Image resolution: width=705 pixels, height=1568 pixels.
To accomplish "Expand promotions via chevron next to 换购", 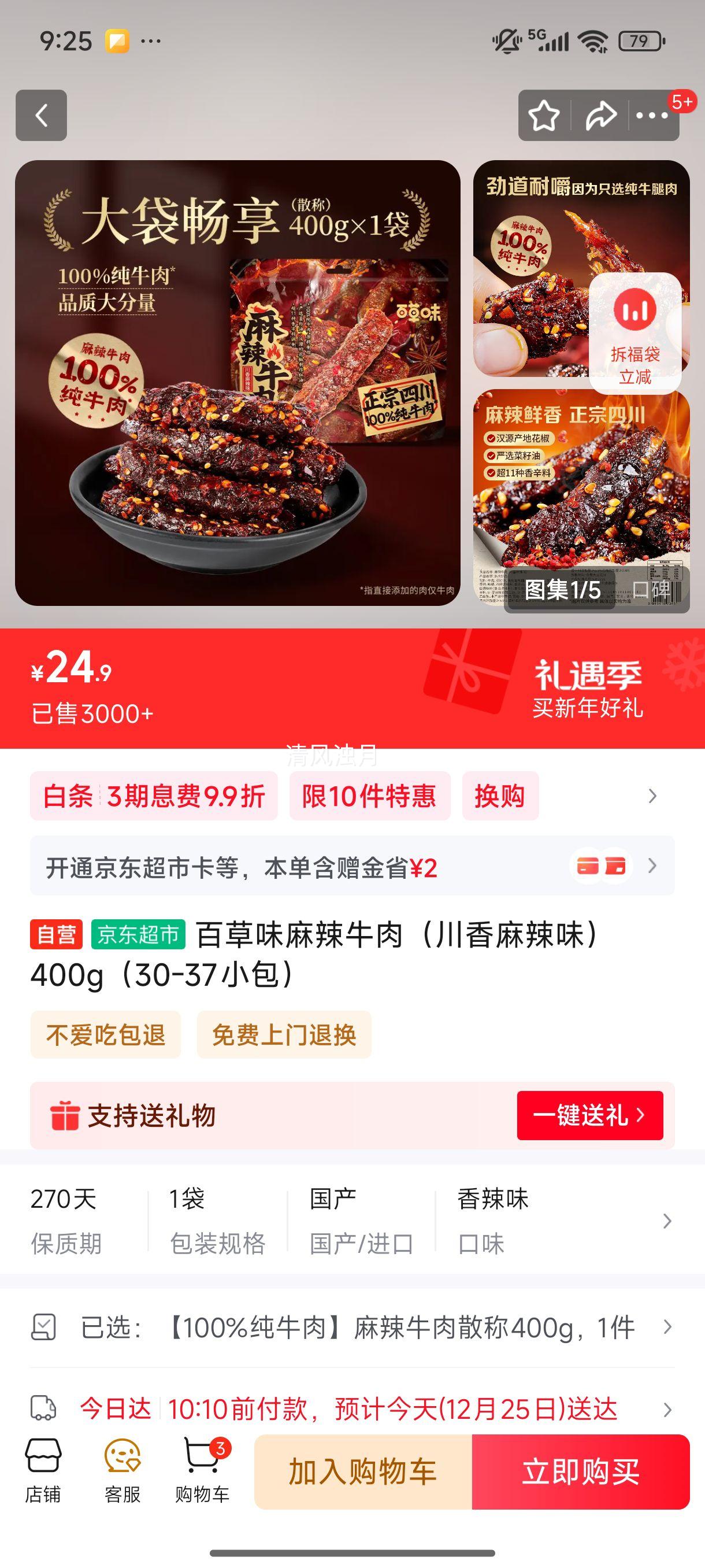I will coord(652,795).
